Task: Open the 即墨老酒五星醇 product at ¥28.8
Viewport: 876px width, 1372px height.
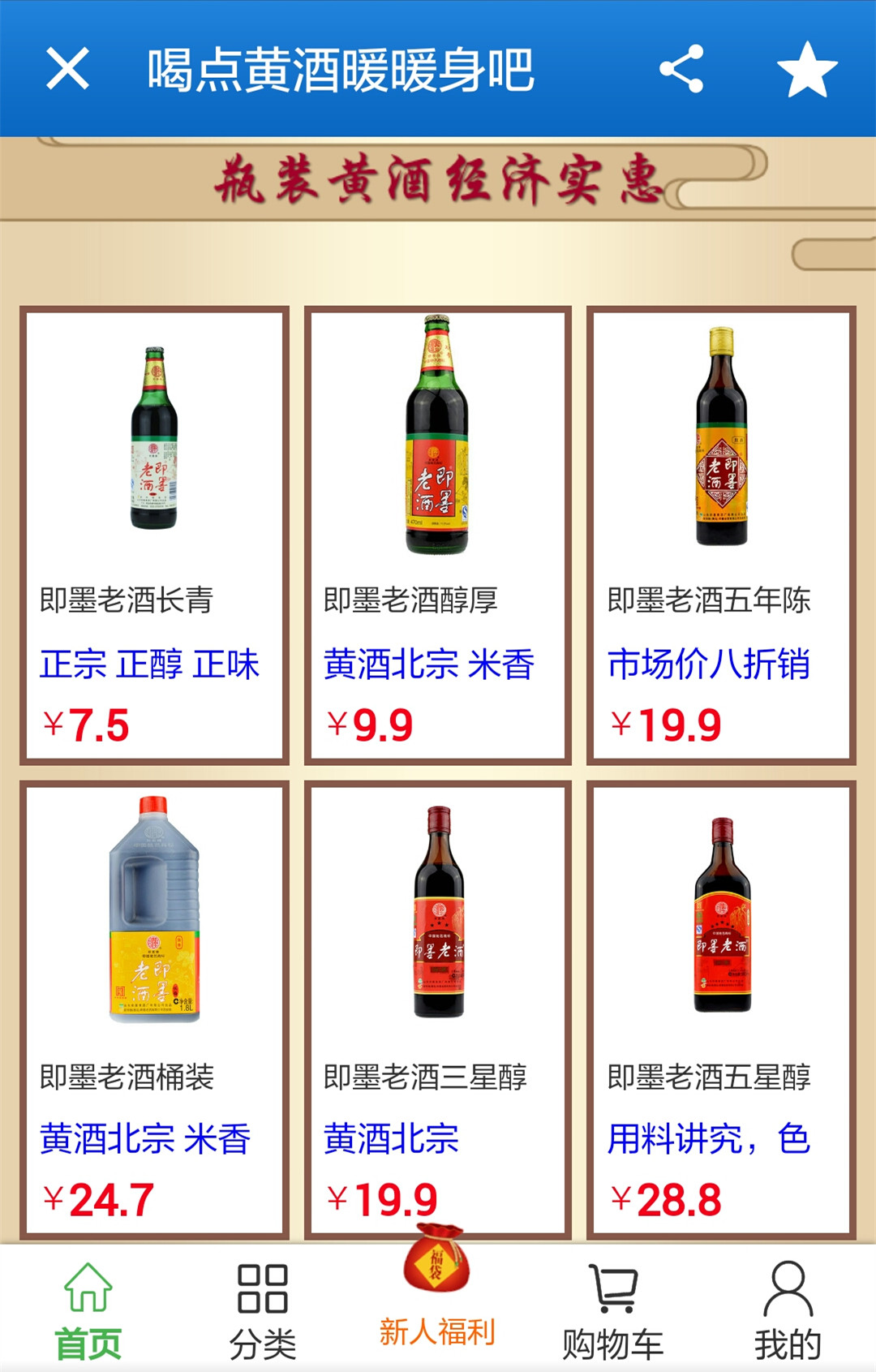Action: coord(721,1010)
